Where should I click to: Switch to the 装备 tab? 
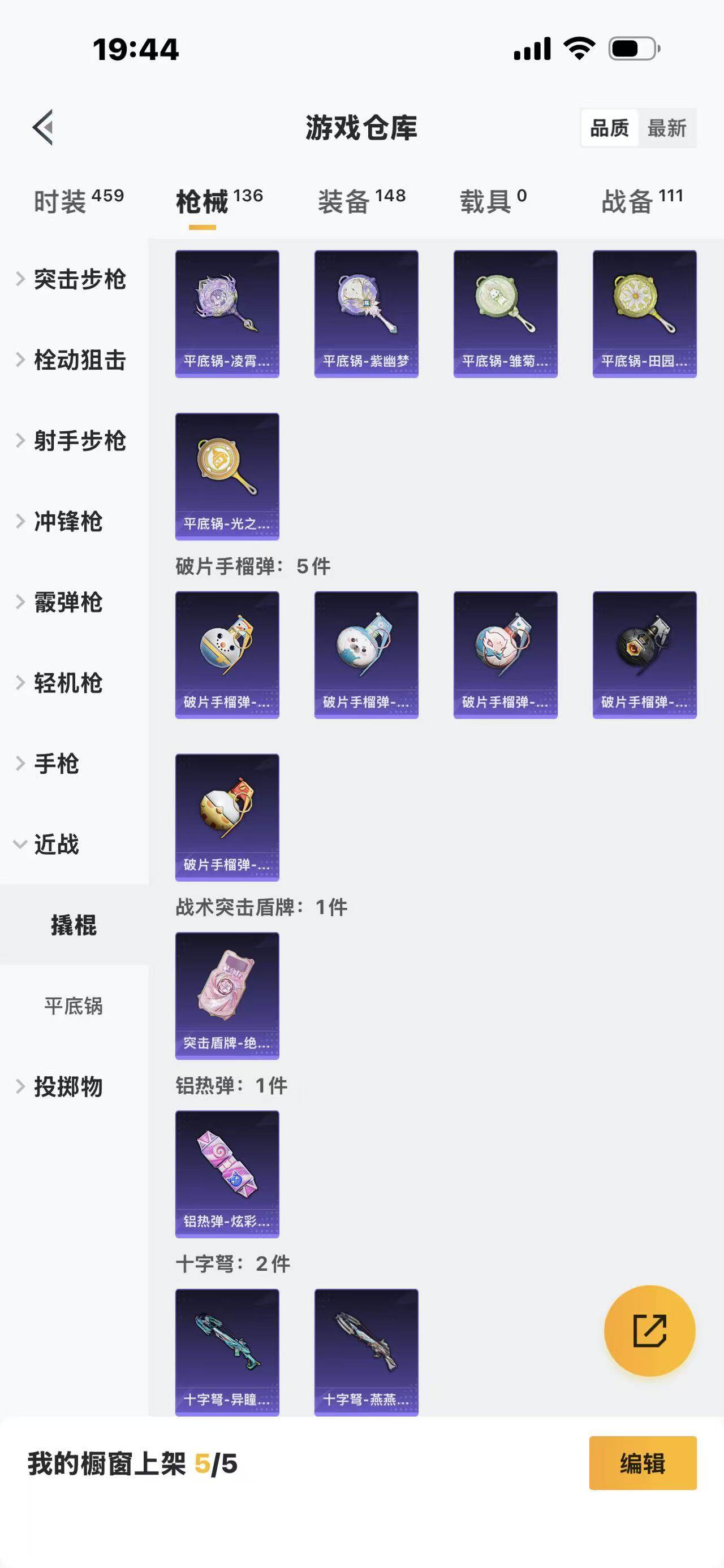coord(361,201)
